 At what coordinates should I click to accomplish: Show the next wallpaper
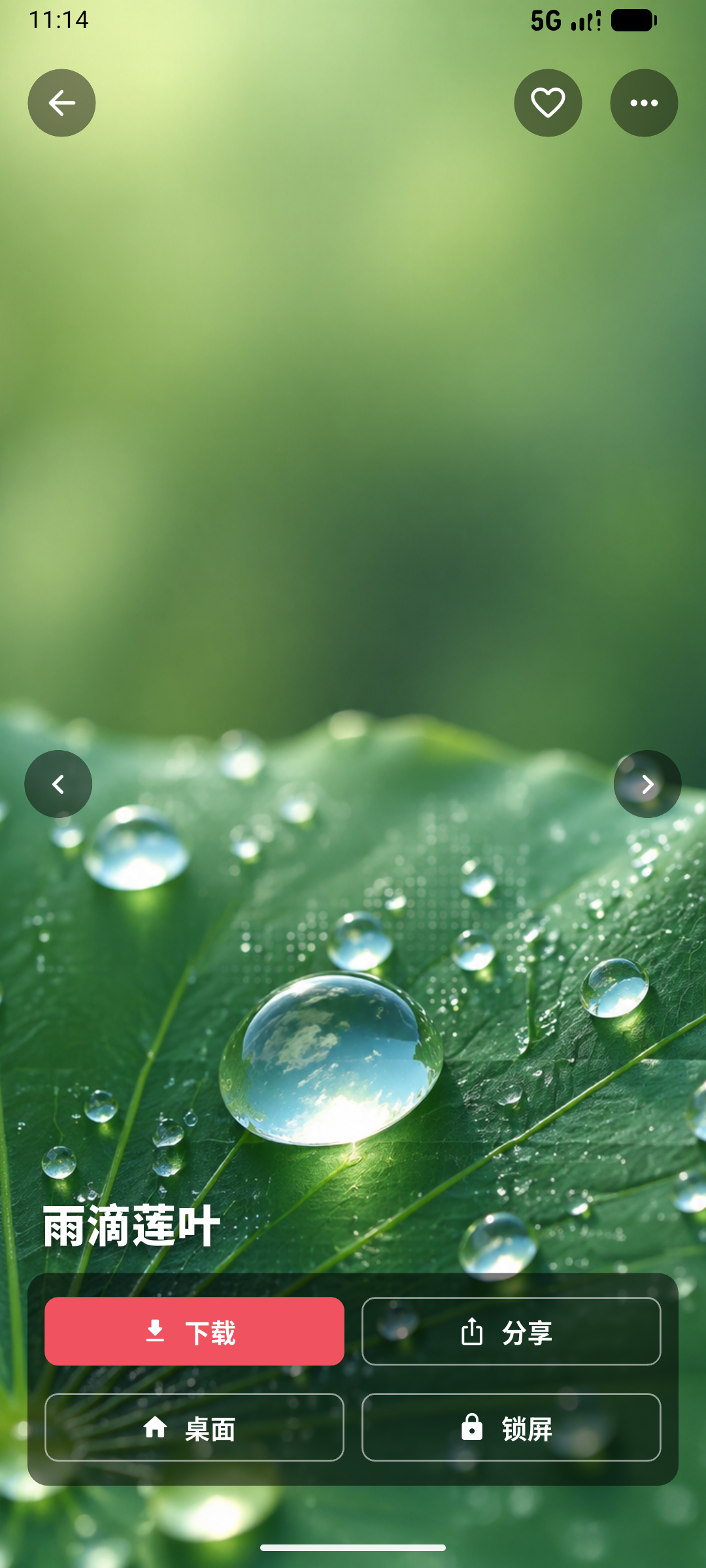(x=647, y=783)
